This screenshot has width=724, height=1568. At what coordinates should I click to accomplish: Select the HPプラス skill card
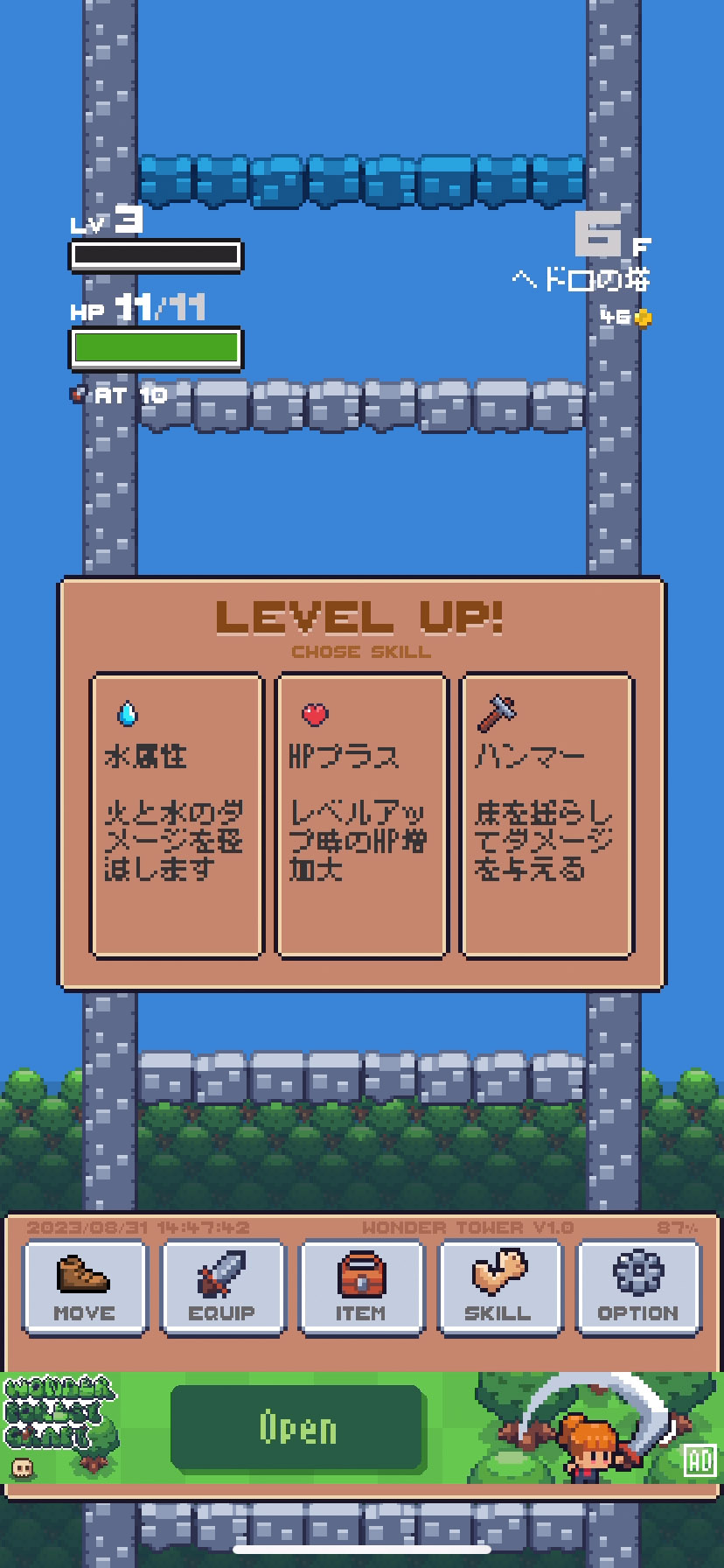pos(361,815)
